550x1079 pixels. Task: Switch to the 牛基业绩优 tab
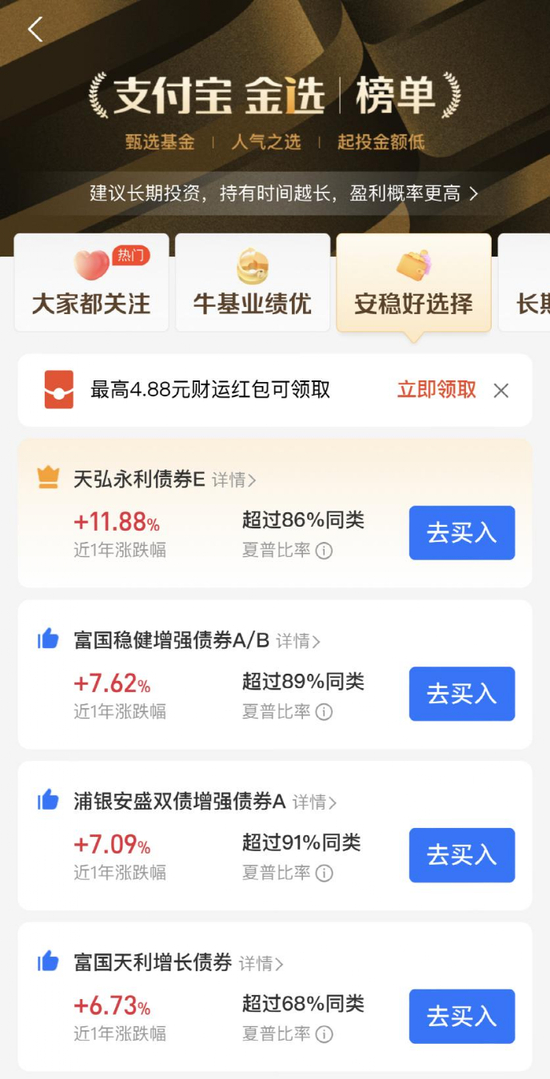[x=252, y=283]
